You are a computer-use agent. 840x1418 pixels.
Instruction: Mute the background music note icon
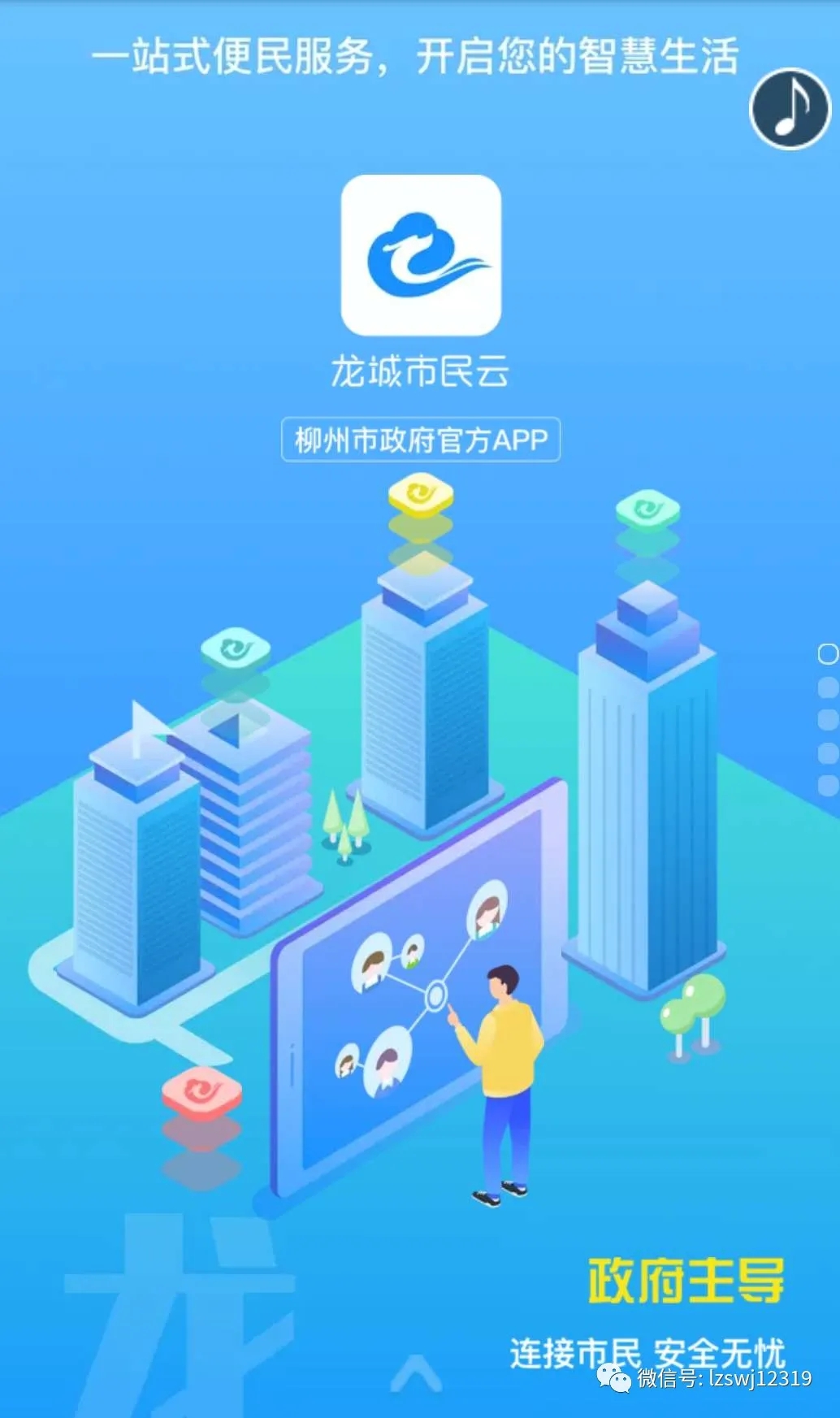click(x=790, y=108)
